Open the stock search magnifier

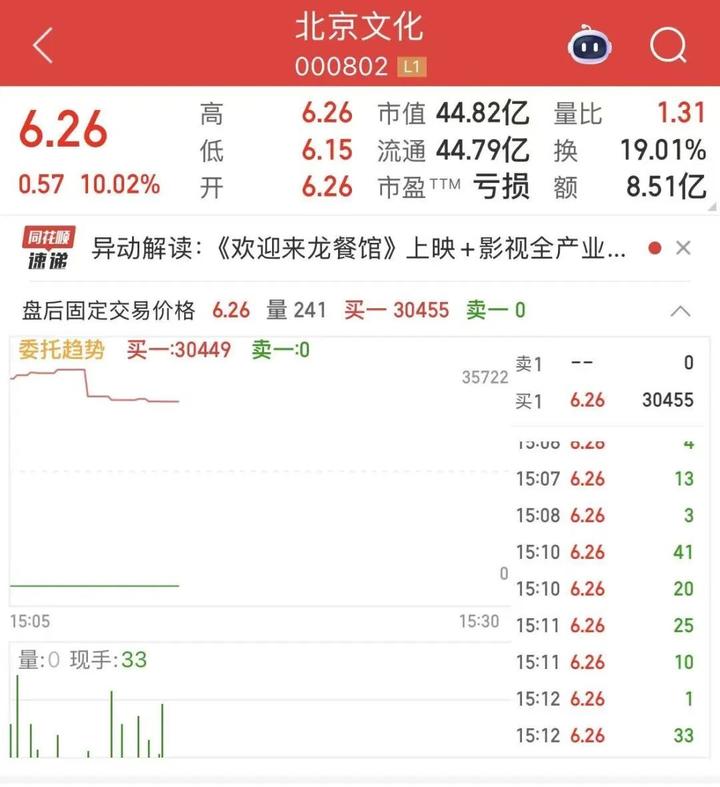[x=668, y=45]
